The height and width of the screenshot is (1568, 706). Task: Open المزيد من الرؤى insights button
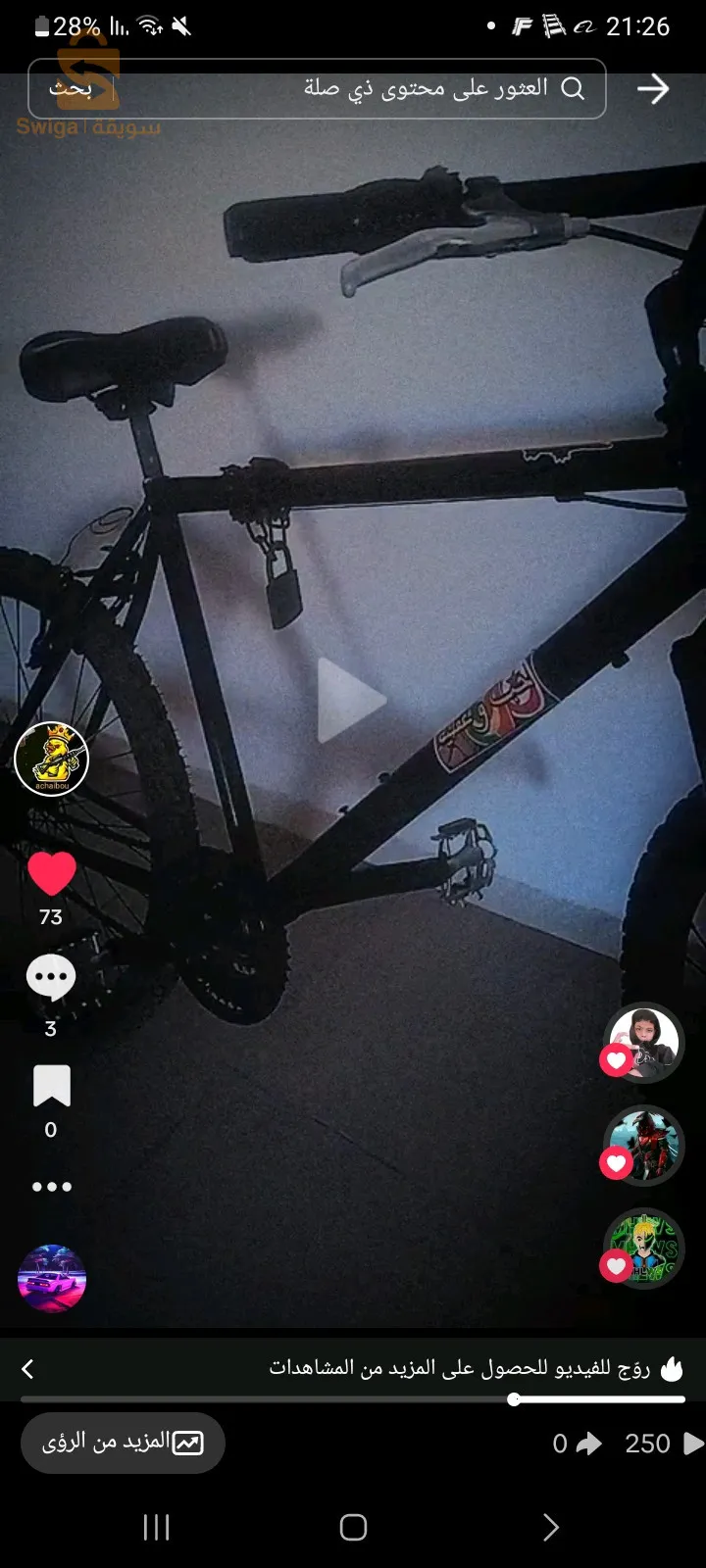point(123,1443)
